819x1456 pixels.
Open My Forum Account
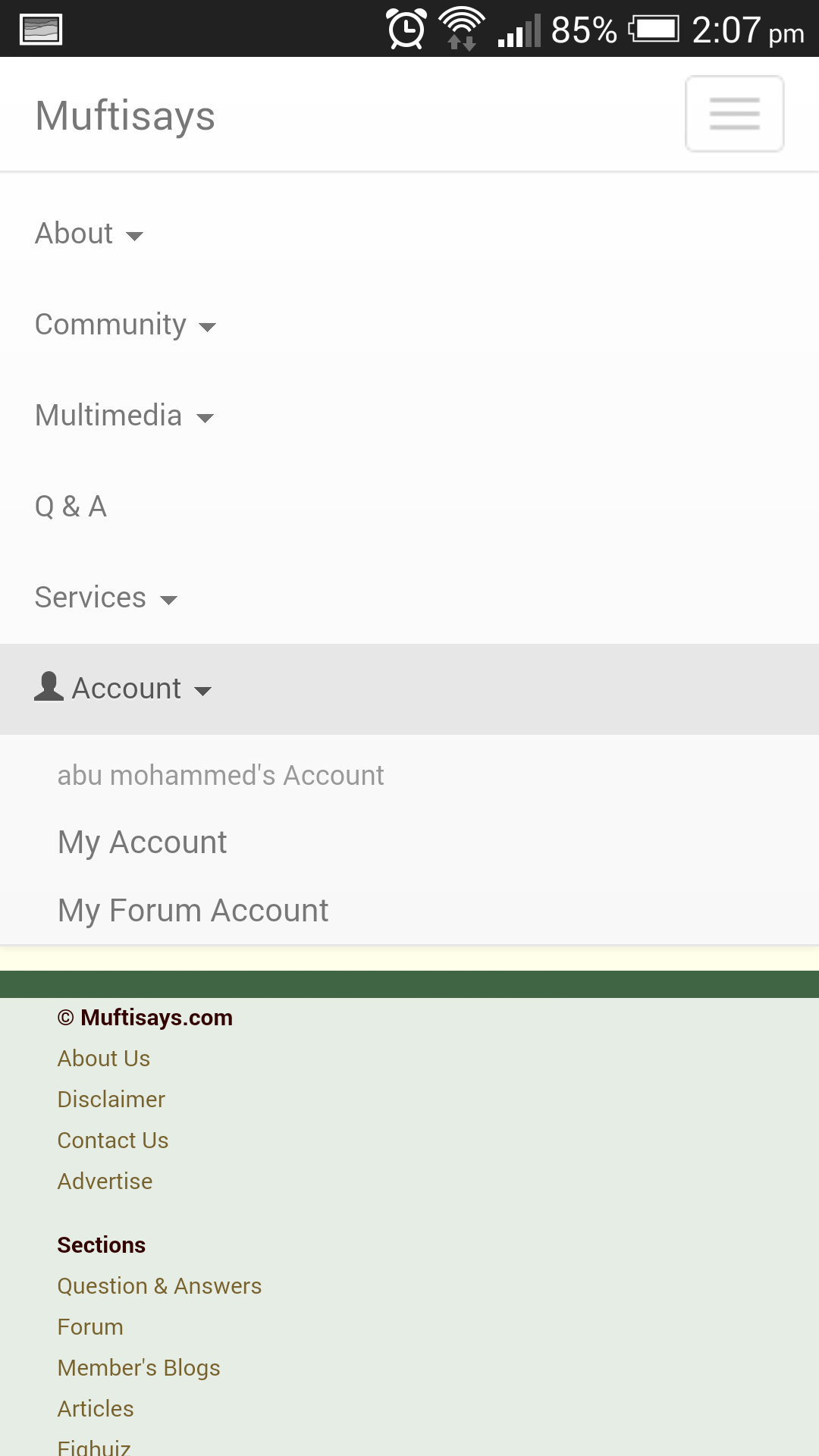point(193,911)
